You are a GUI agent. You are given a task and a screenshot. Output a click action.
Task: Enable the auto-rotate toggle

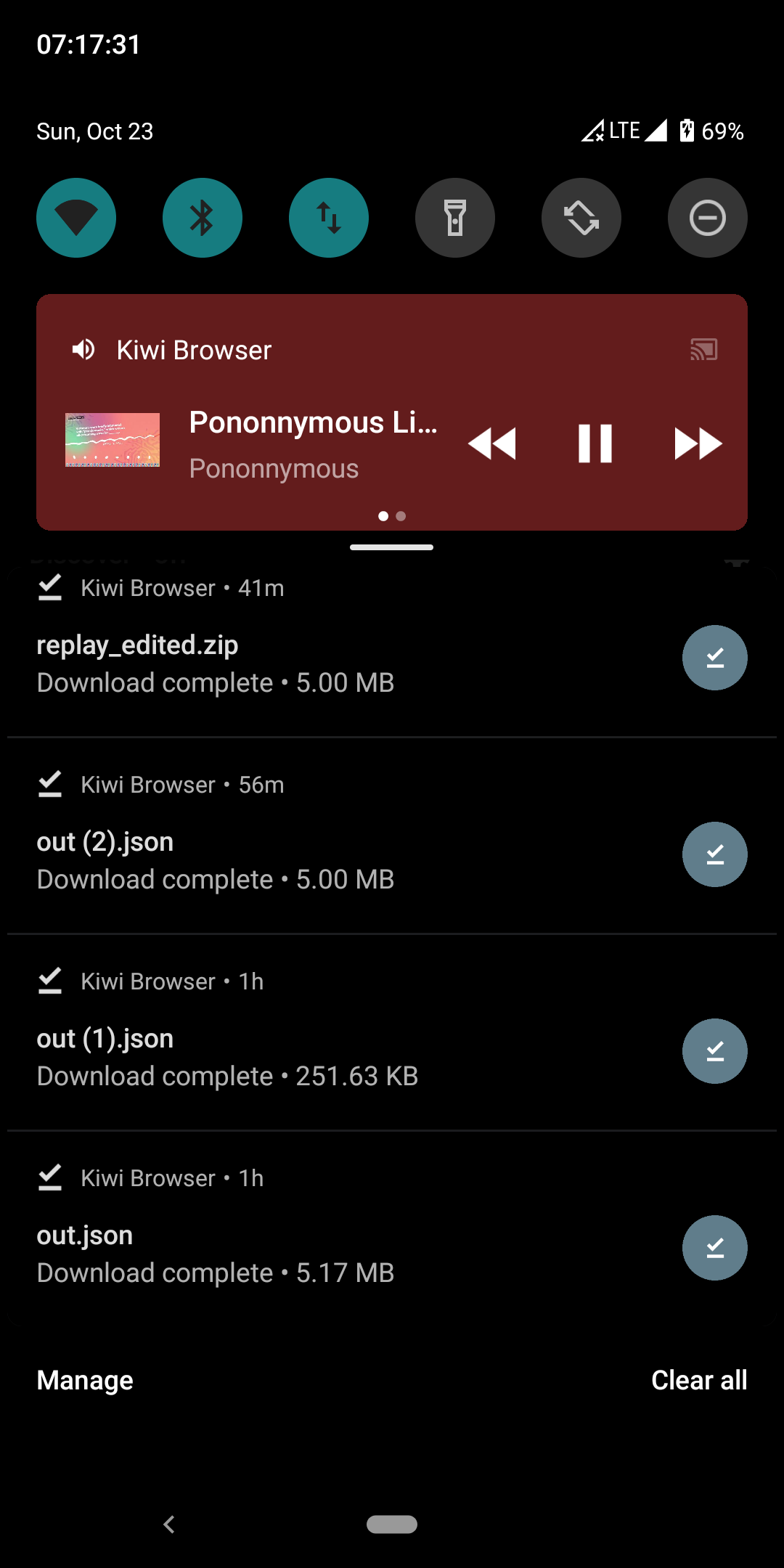point(581,218)
